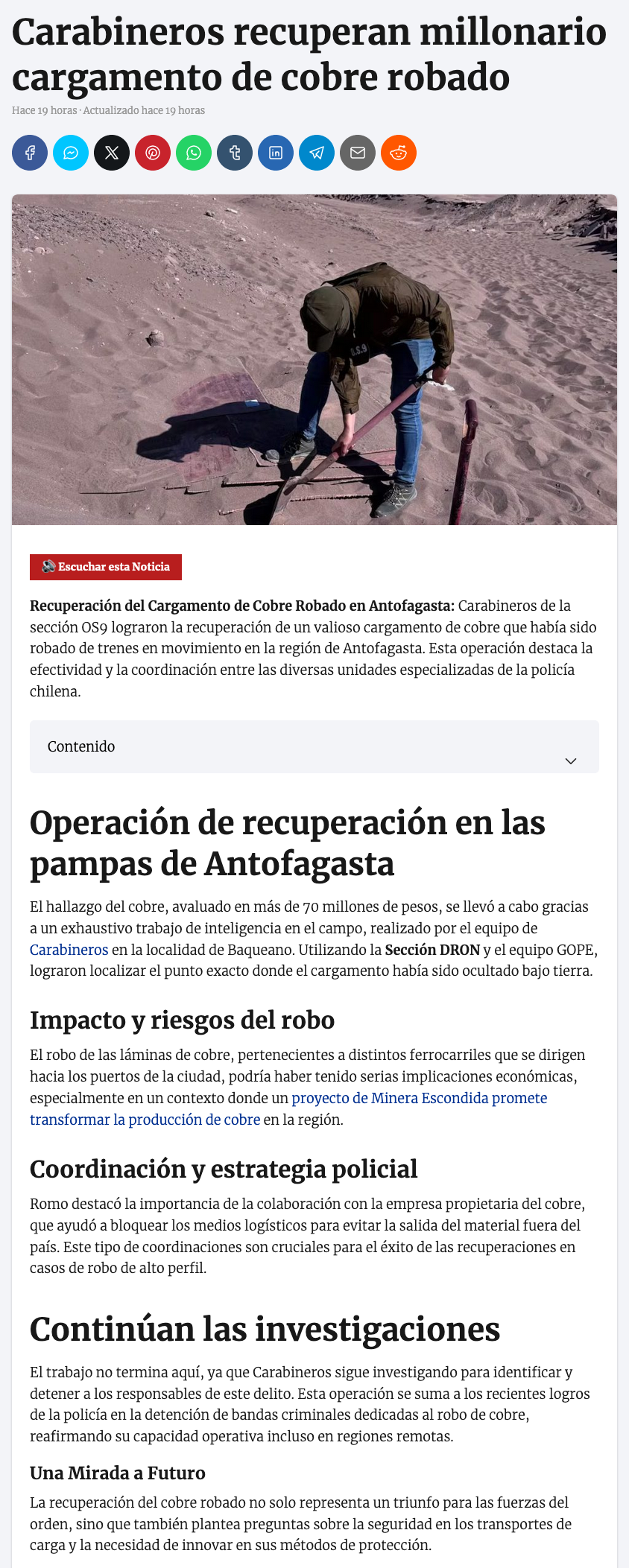
Task: Post the article to Tumblr
Action: [235, 153]
